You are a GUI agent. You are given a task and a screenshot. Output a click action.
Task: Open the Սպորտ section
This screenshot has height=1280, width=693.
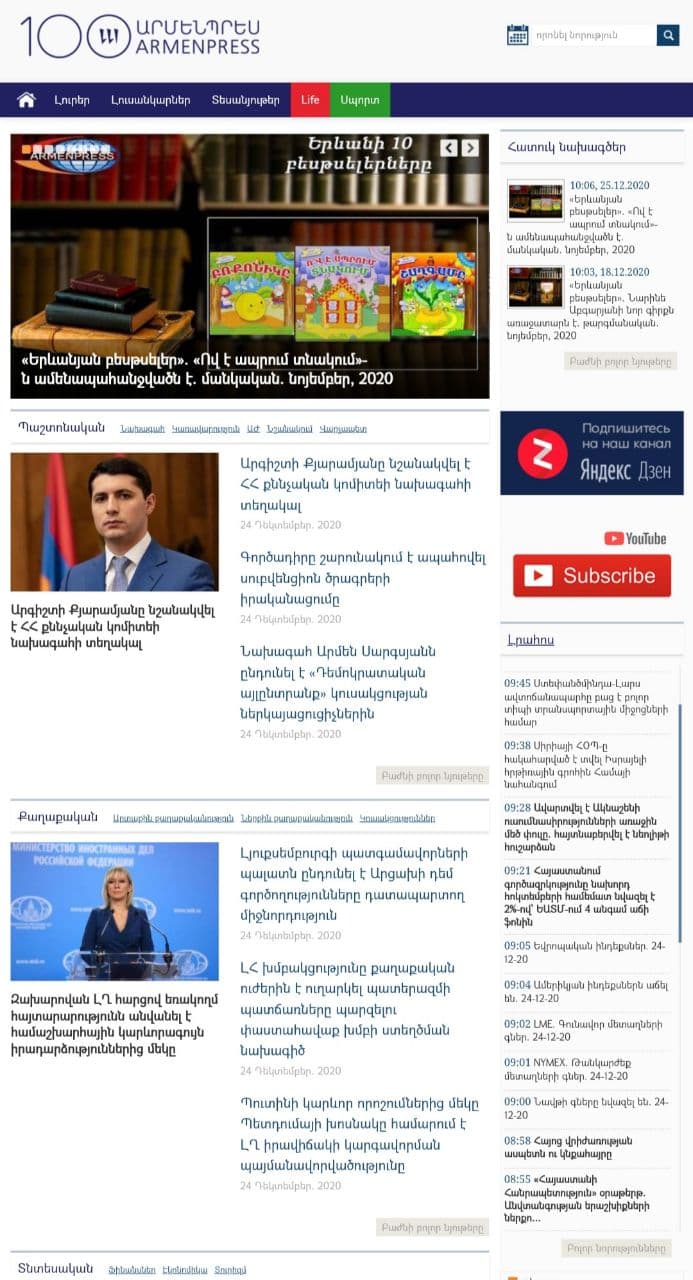coord(360,100)
